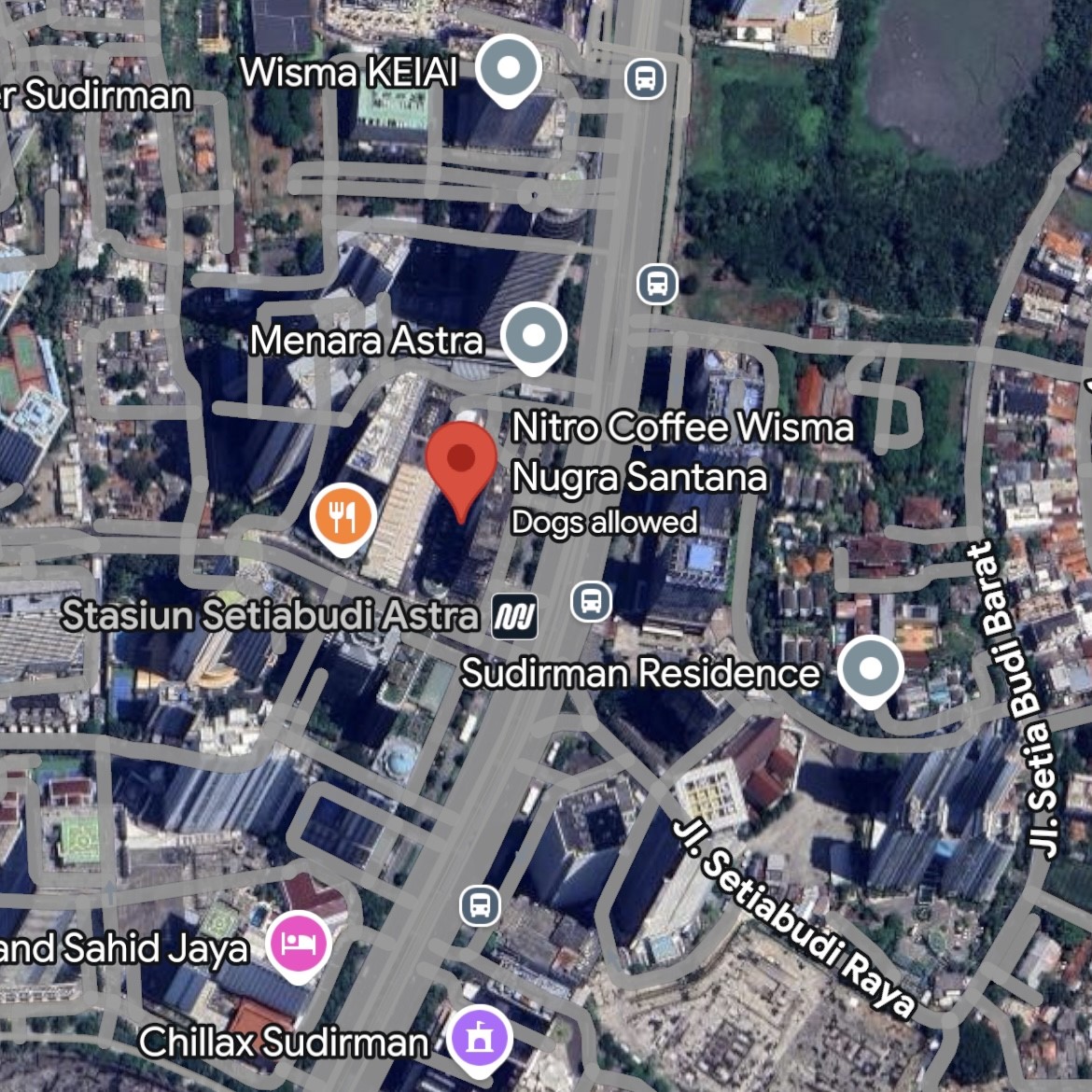The width and height of the screenshot is (1092, 1092).
Task: Select the Menara Astra map pin
Action: (x=533, y=336)
